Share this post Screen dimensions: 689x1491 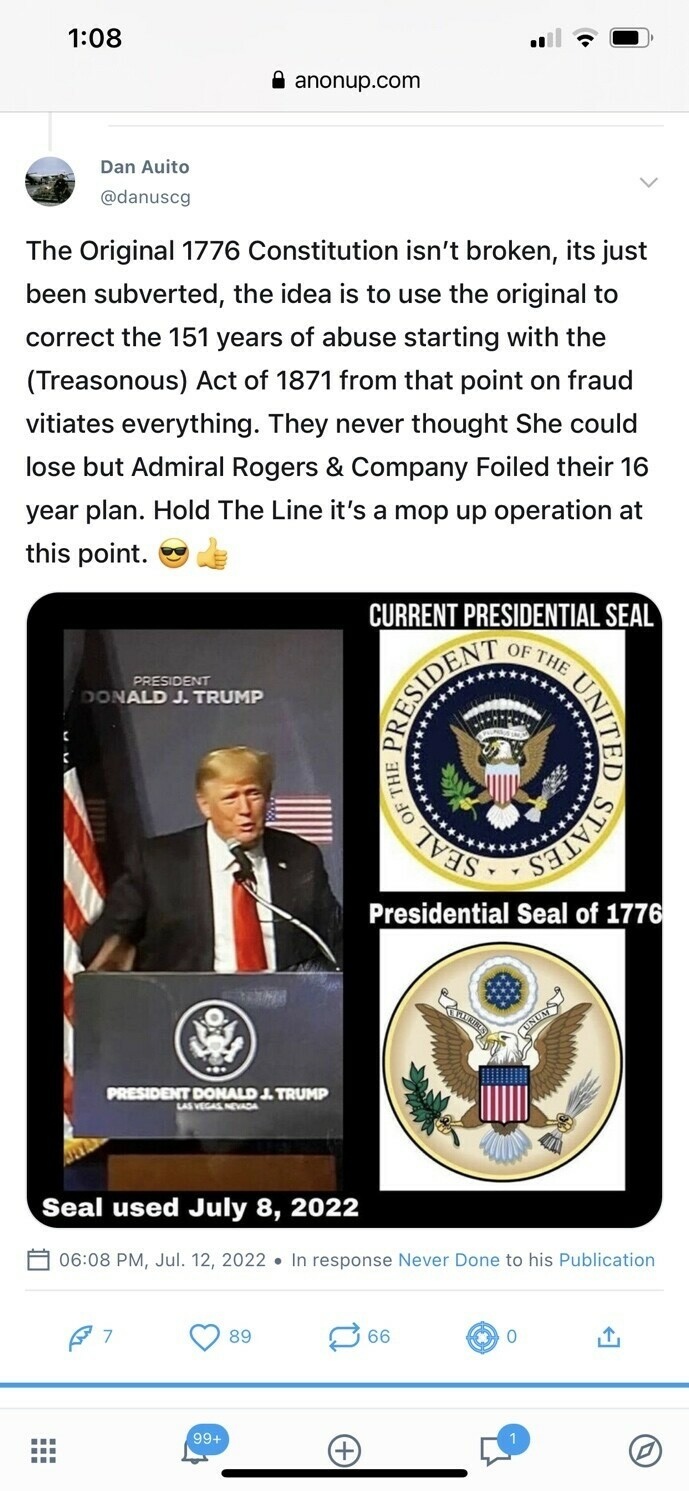point(609,1337)
